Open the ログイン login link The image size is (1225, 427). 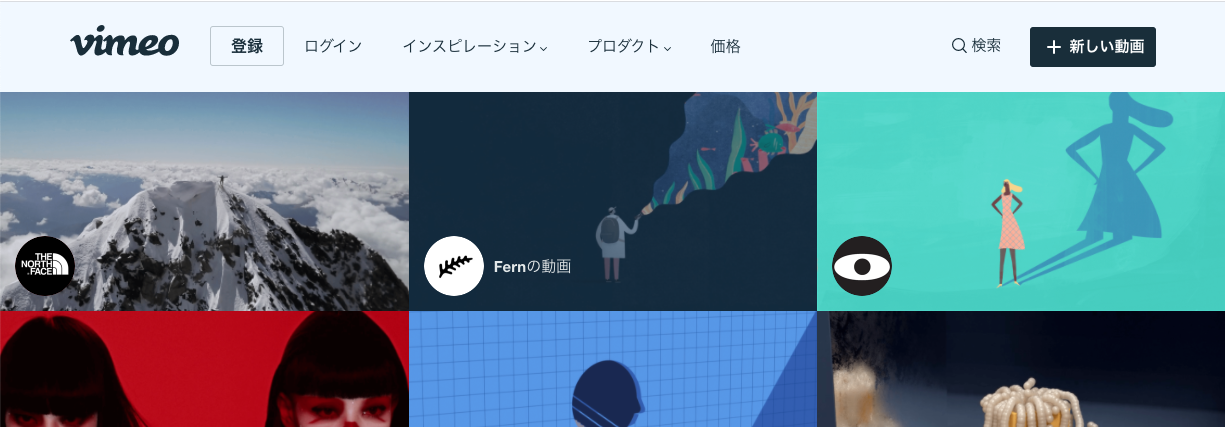tap(333, 46)
